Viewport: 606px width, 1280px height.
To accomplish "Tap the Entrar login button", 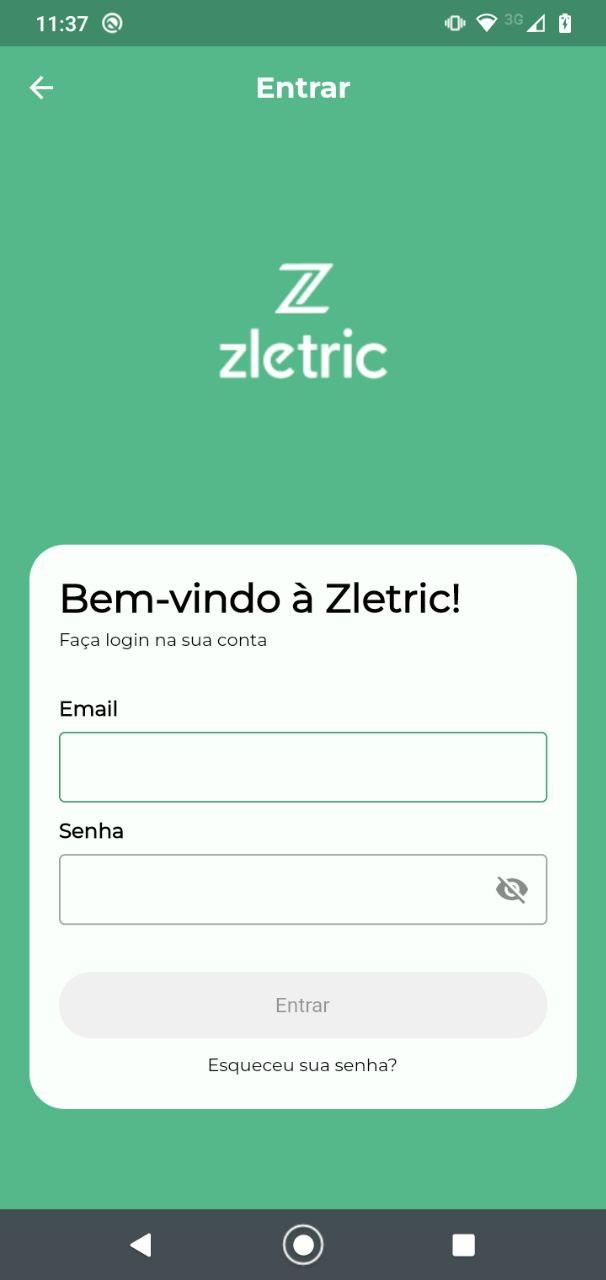I will click(303, 1005).
